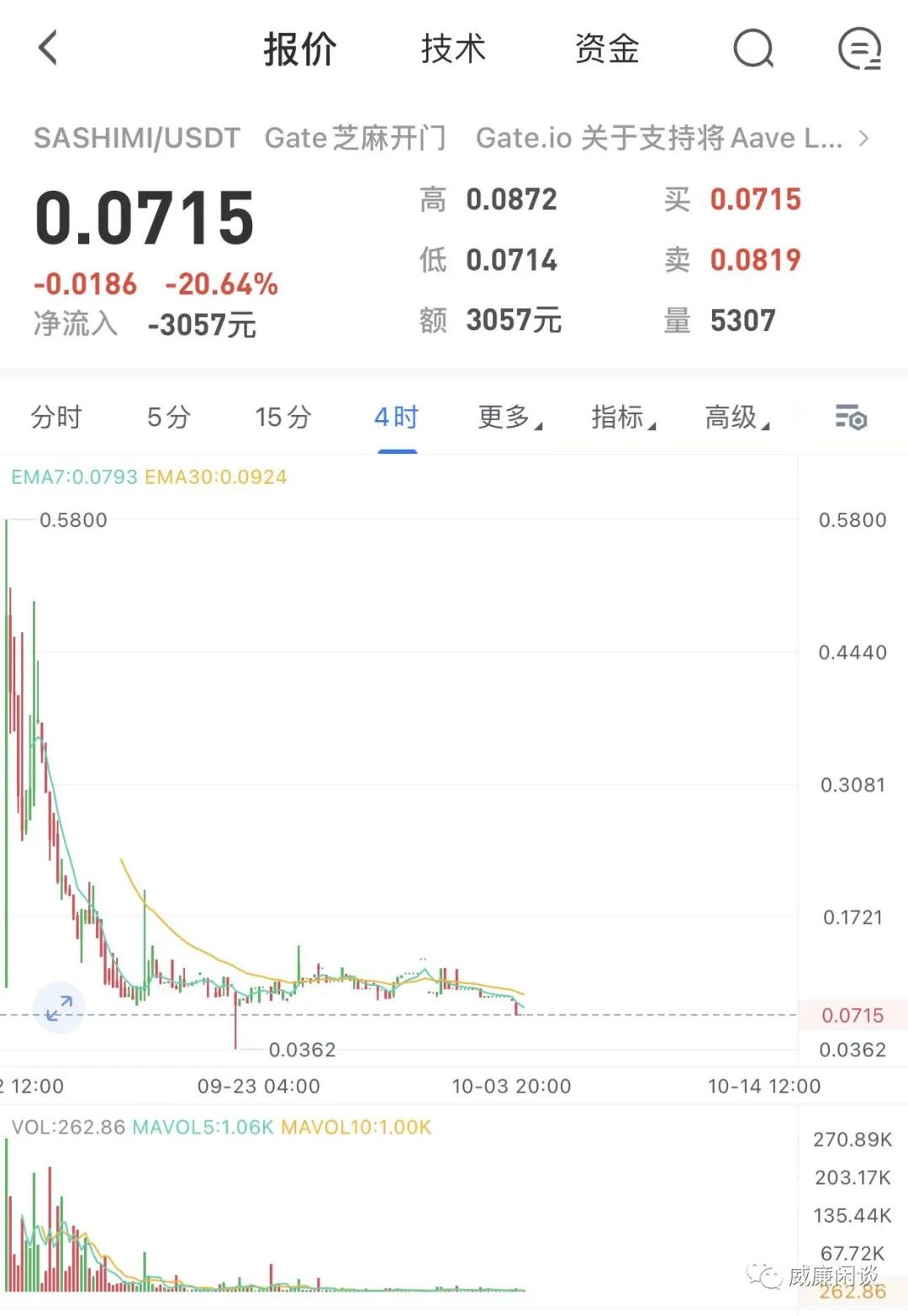Open chart settings via the list-gear icon
908x1316 pixels.
click(853, 418)
